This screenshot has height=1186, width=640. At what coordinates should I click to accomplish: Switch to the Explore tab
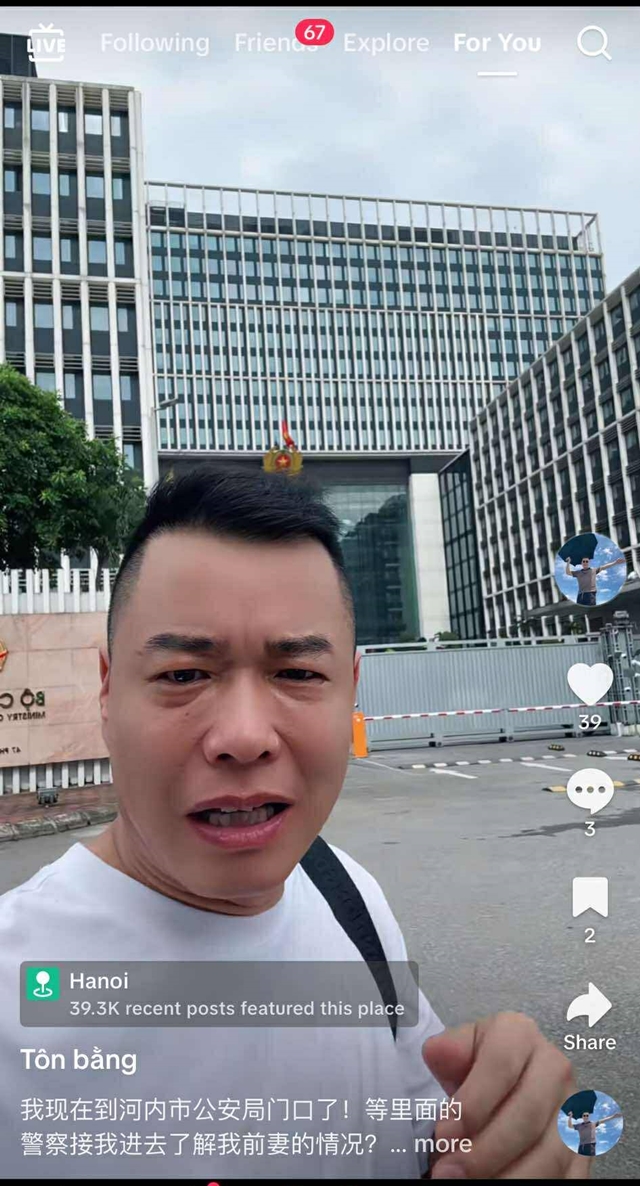click(386, 43)
